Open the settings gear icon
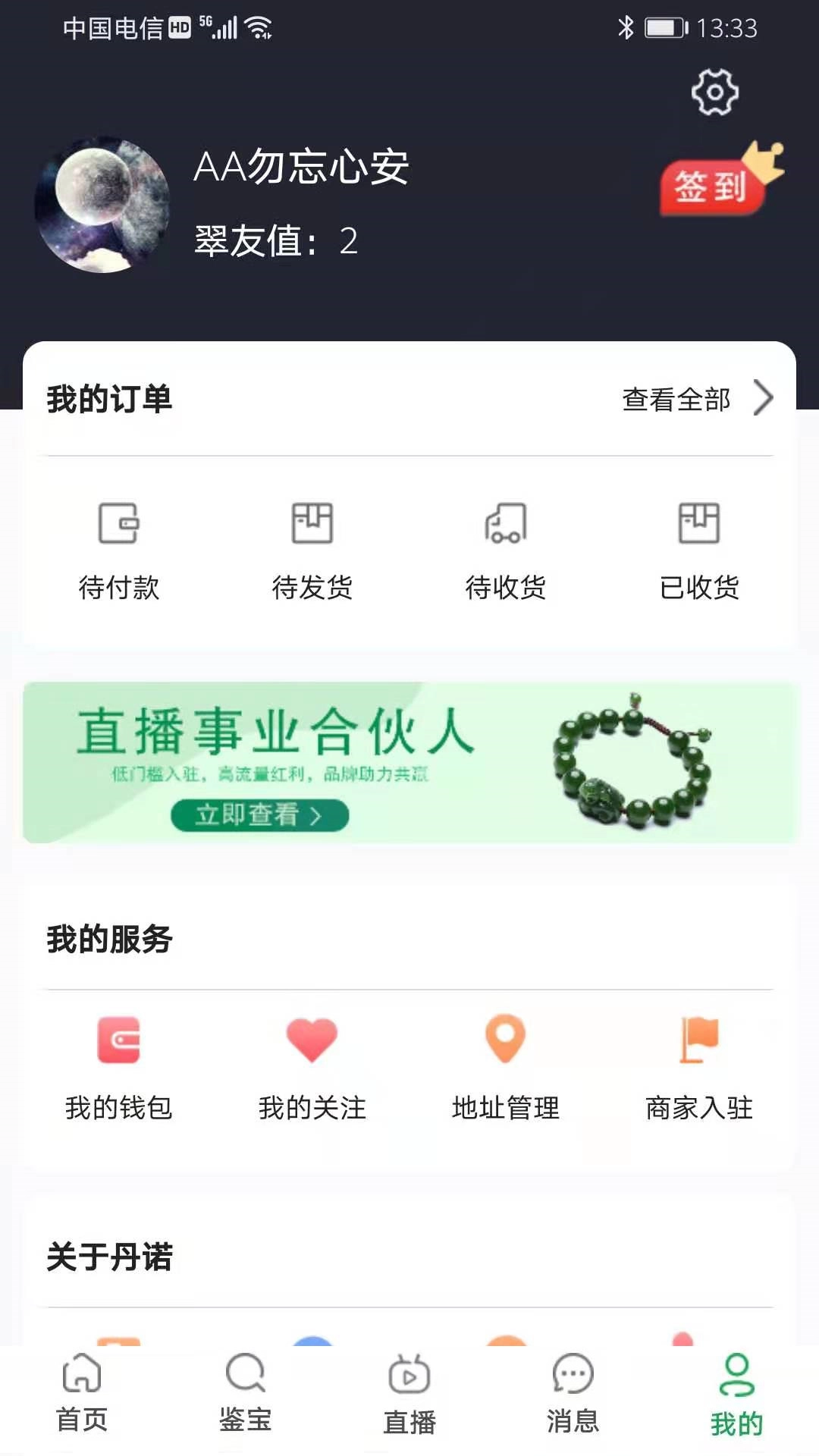Screen dimensions: 819x1456 [x=714, y=93]
